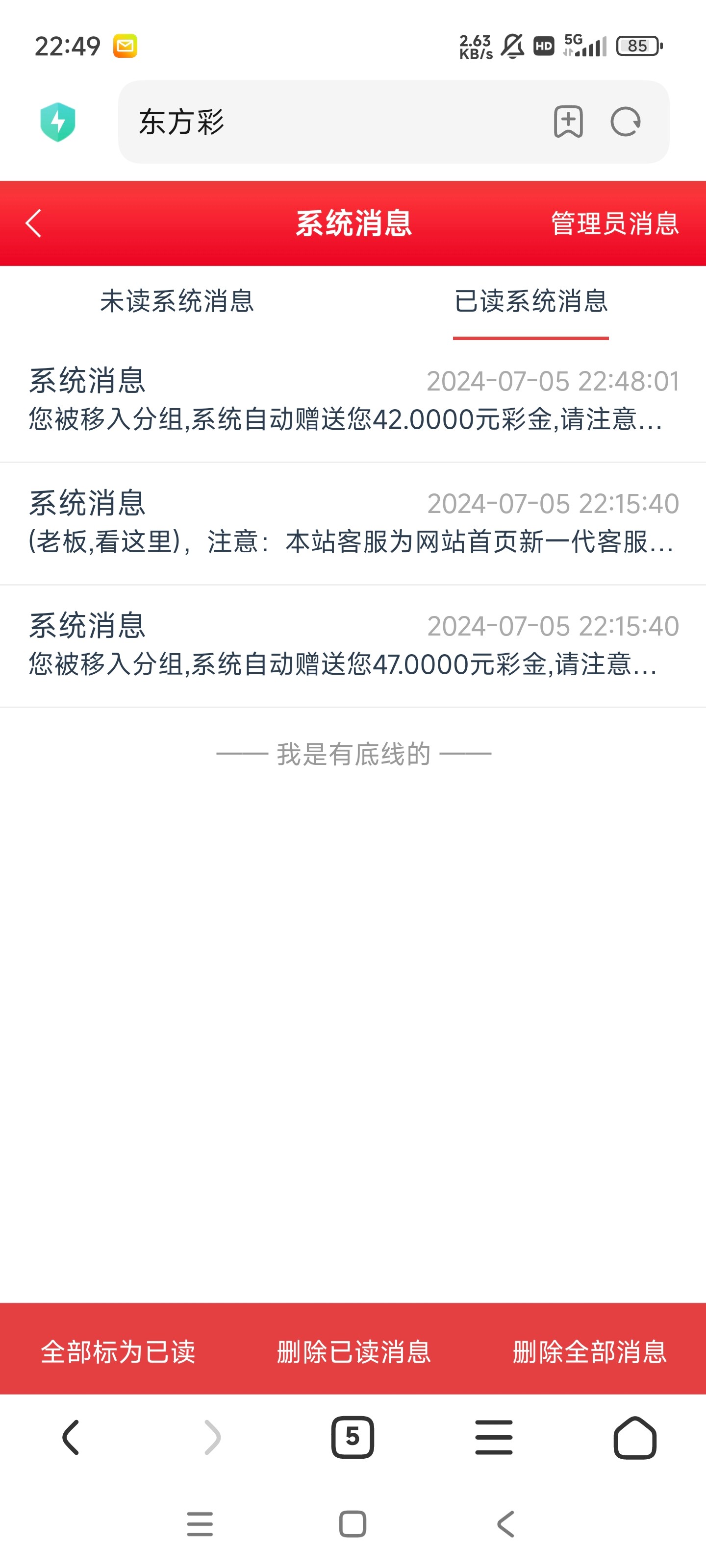Viewport: 706px width, 1568px height.
Task: Add this page to bookmarks
Action: point(568,122)
